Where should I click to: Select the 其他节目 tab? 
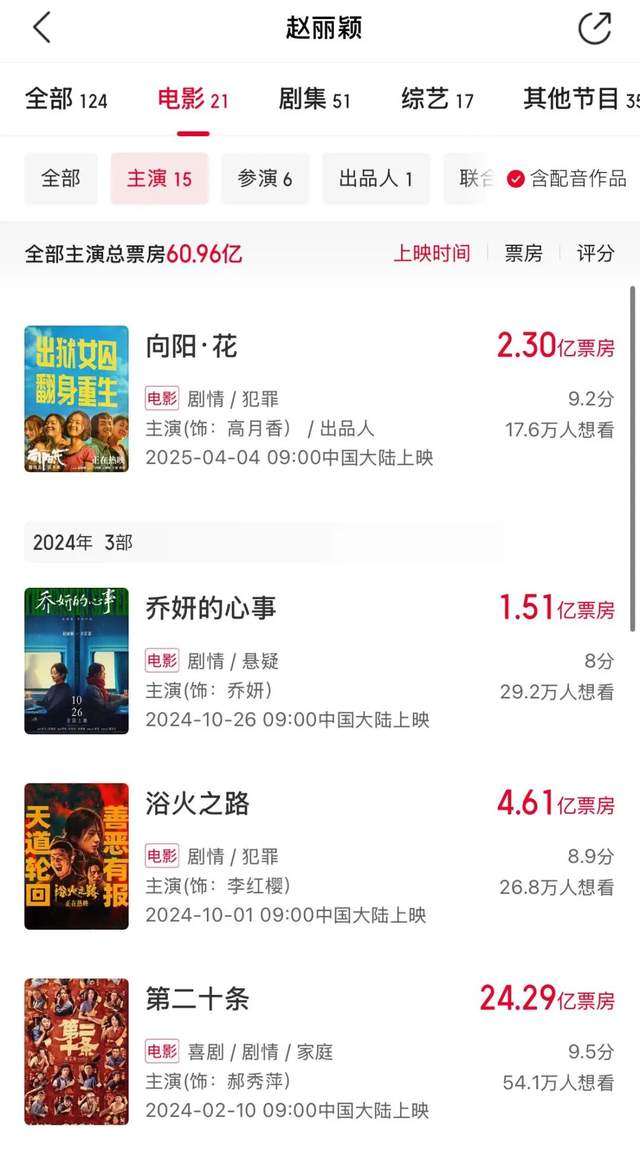coord(578,99)
